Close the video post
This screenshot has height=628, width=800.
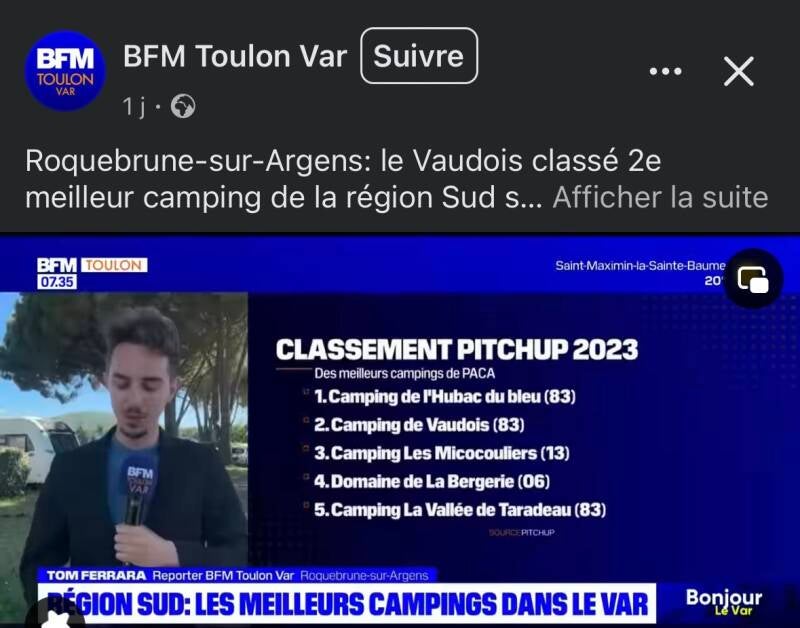[738, 71]
